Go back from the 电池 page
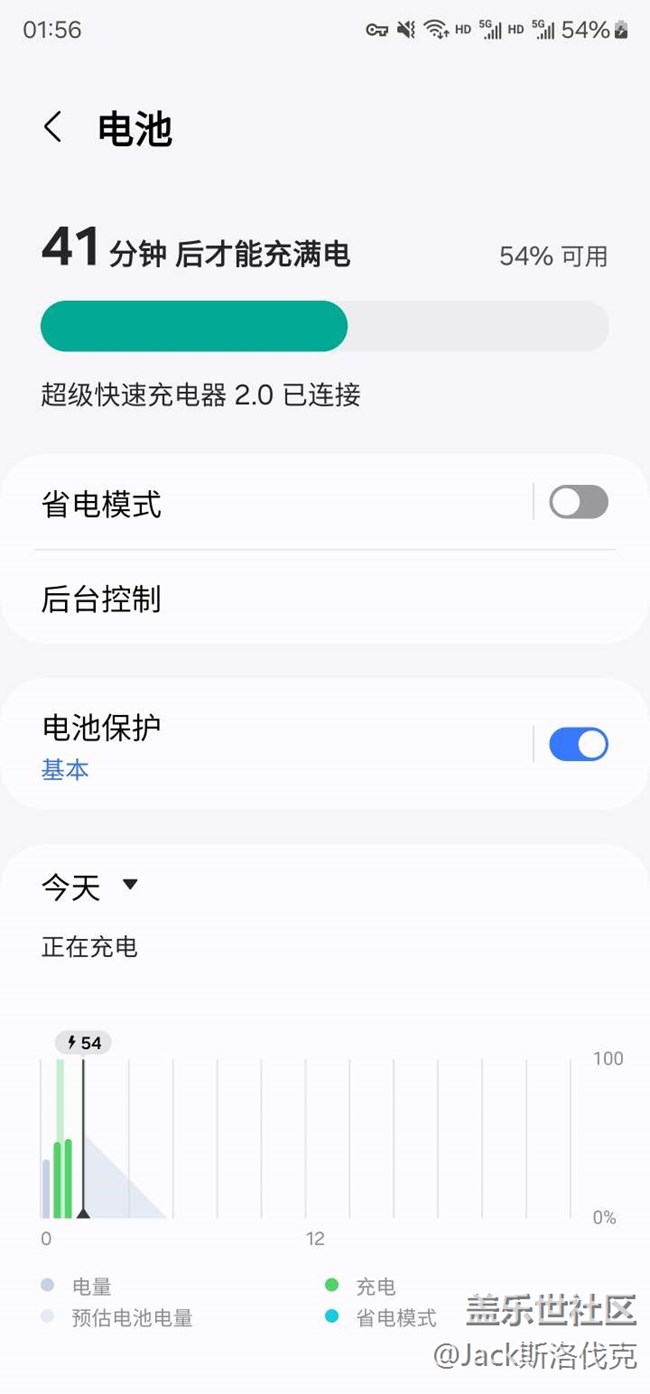Screen dimensions: 650x1394 pyautogui.click(x=53, y=128)
